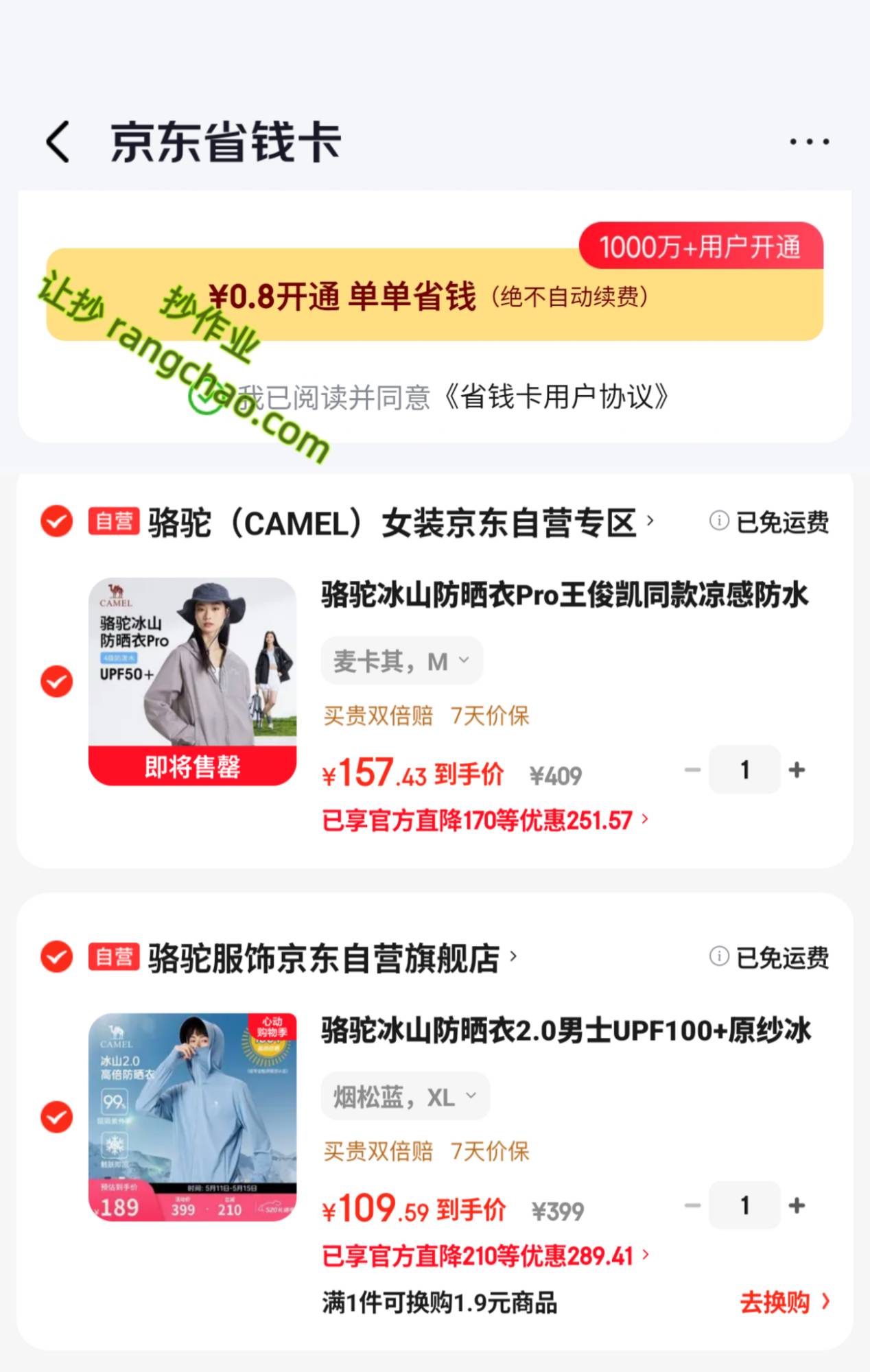
Task: Go back from 京东省钱卡 page
Action: point(58,142)
